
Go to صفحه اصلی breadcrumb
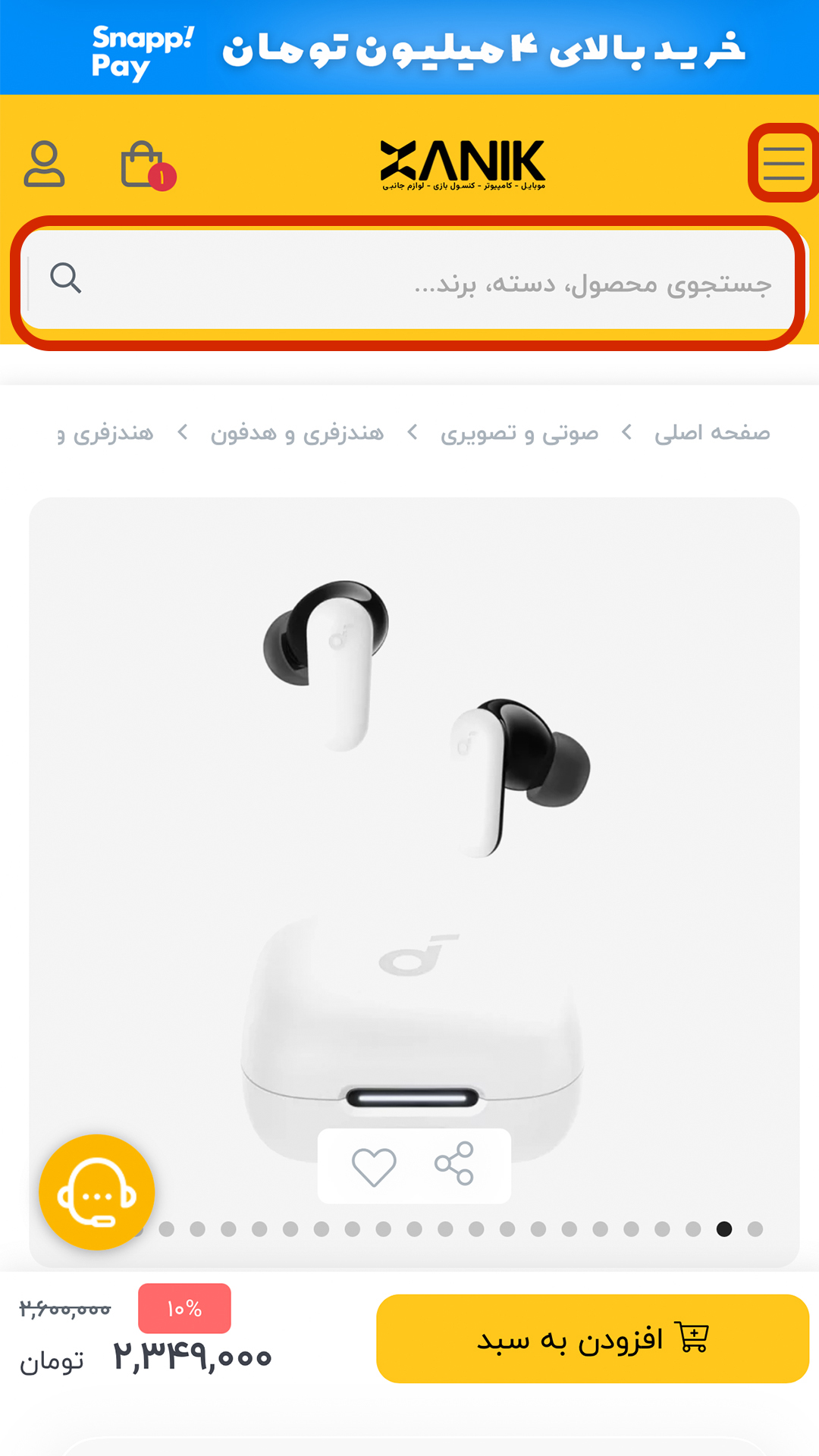coord(712,433)
